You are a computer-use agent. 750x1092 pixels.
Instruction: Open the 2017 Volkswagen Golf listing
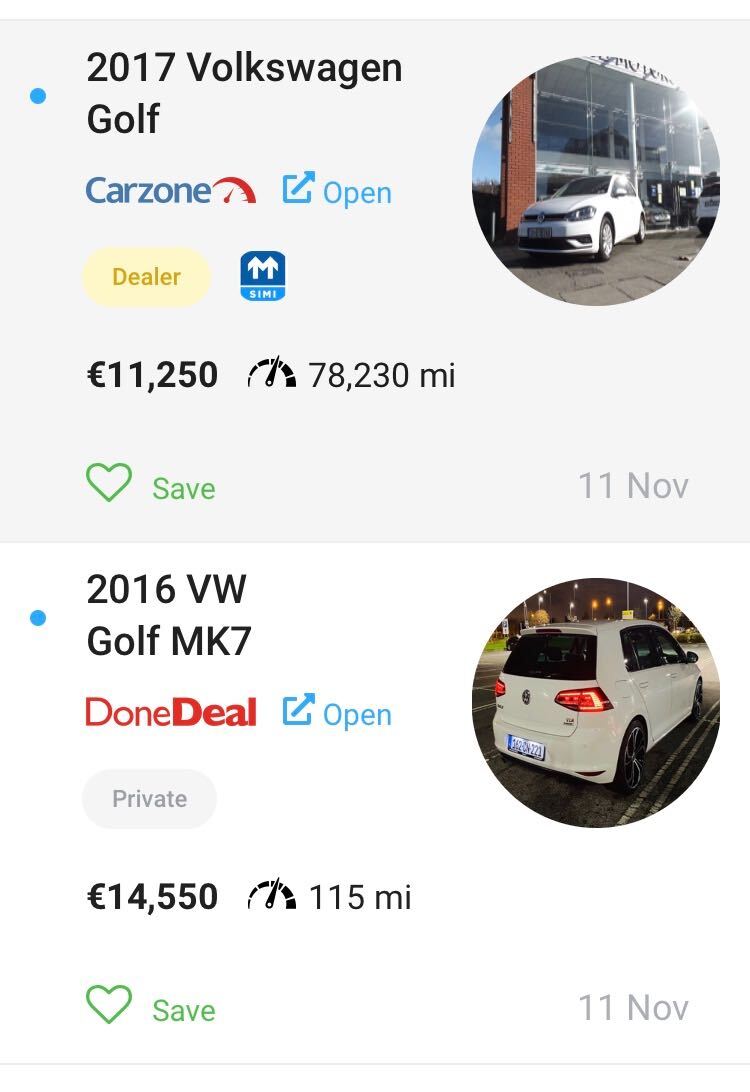point(244,93)
